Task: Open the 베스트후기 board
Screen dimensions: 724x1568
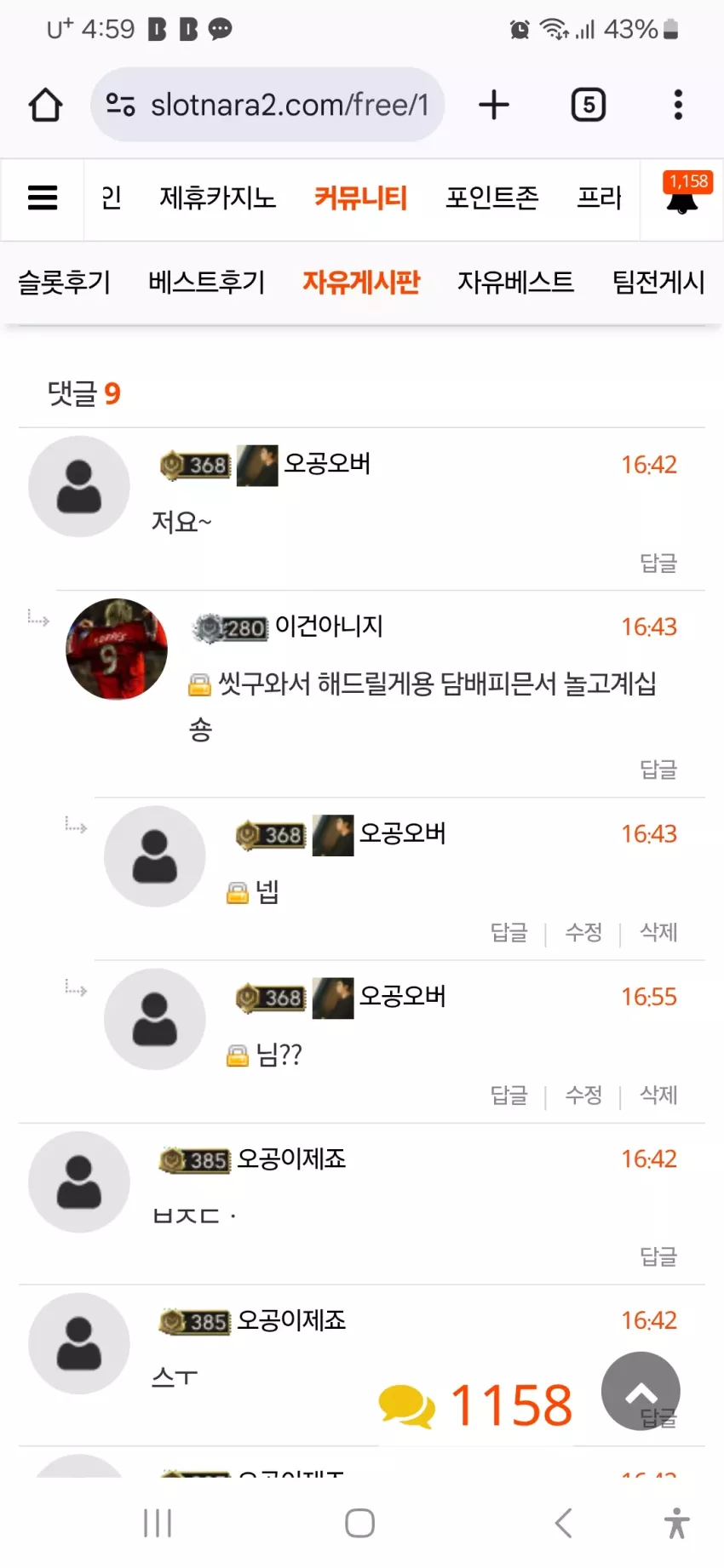Action: (207, 282)
